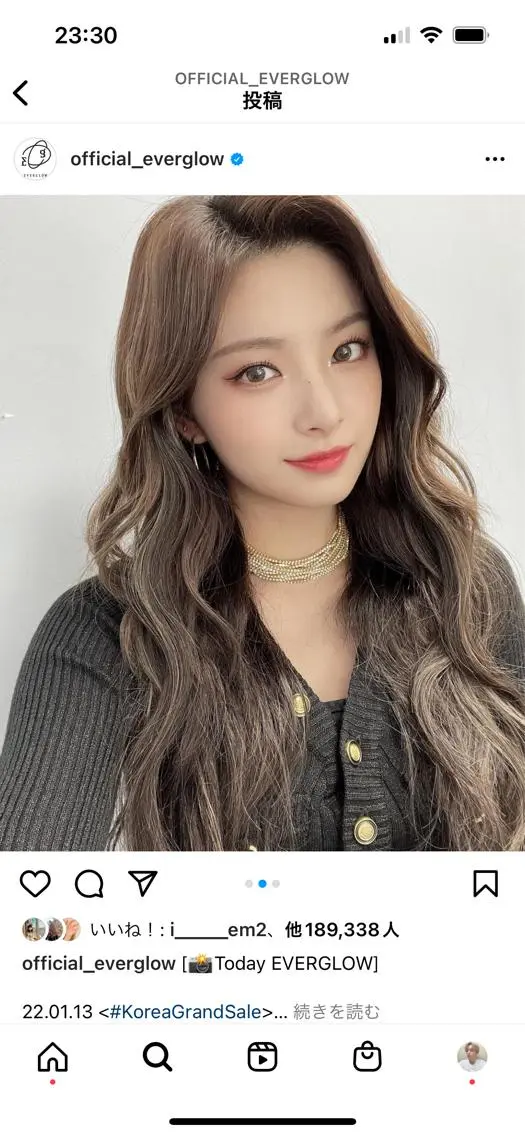Save the post with the bookmark icon
Screen dimensions: 525x1136
tap(485, 883)
